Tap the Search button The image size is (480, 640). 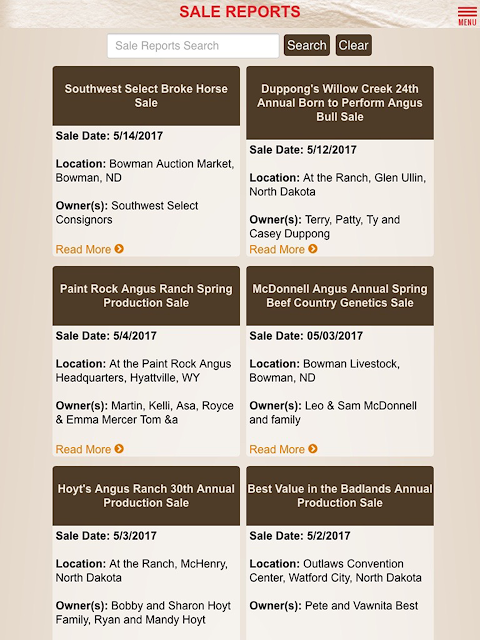coord(307,45)
